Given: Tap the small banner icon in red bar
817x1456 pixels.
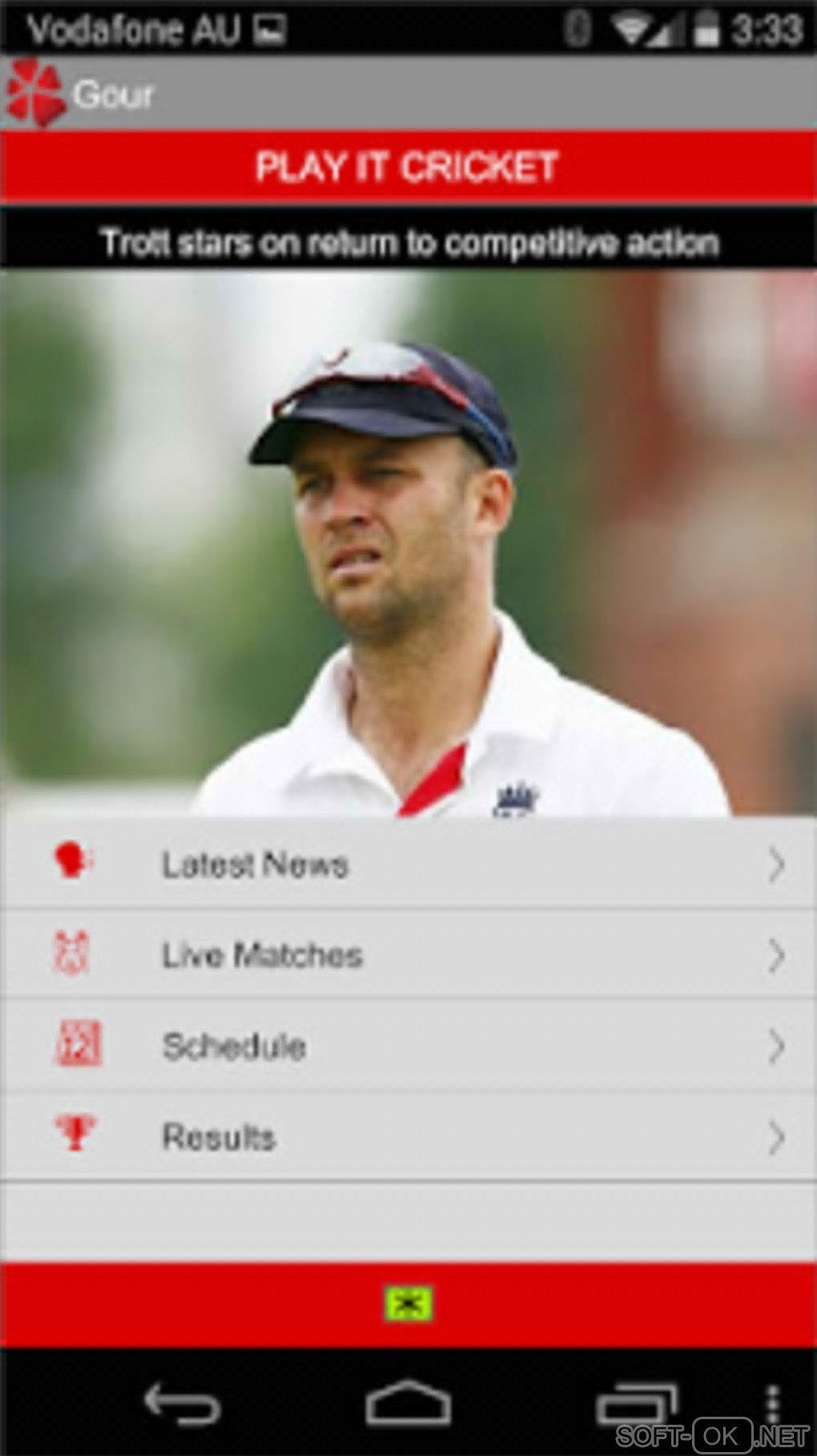Looking at the screenshot, I should click(408, 1304).
